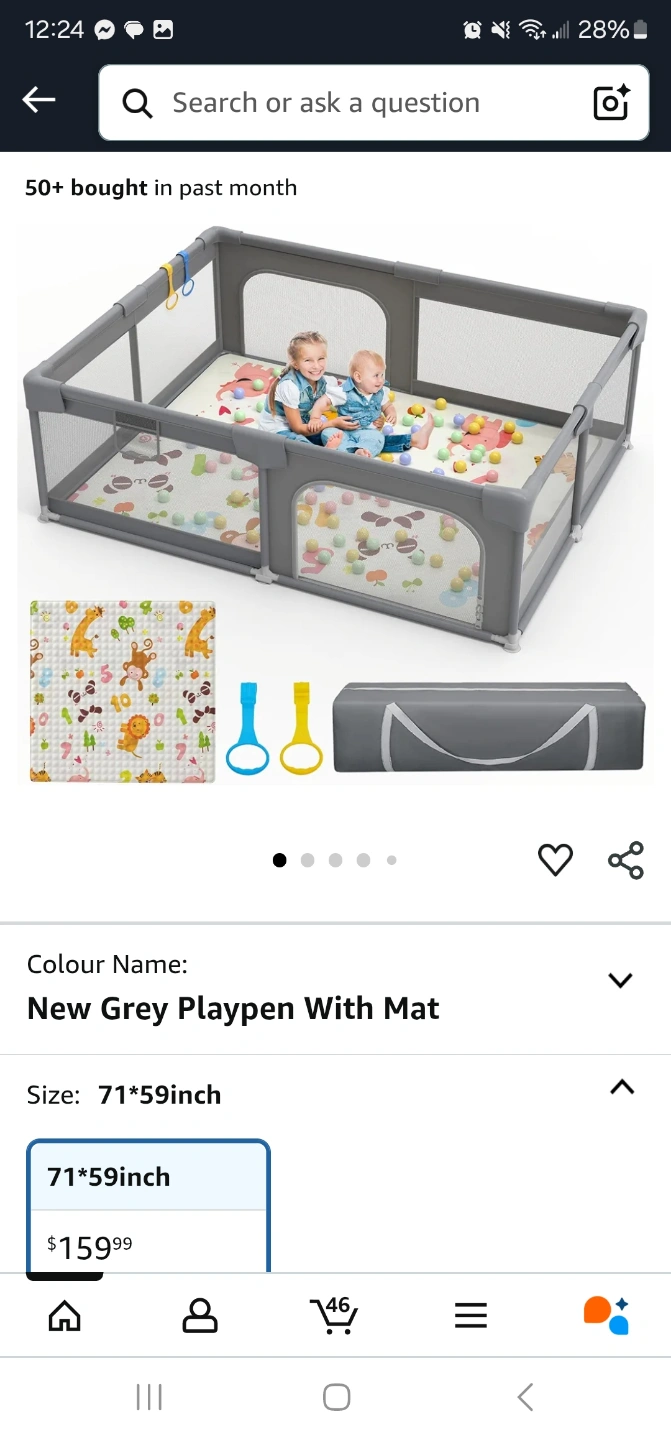Viewport: 671px width, 1440px height.
Task: Open the playpen product image
Action: tap(335, 505)
